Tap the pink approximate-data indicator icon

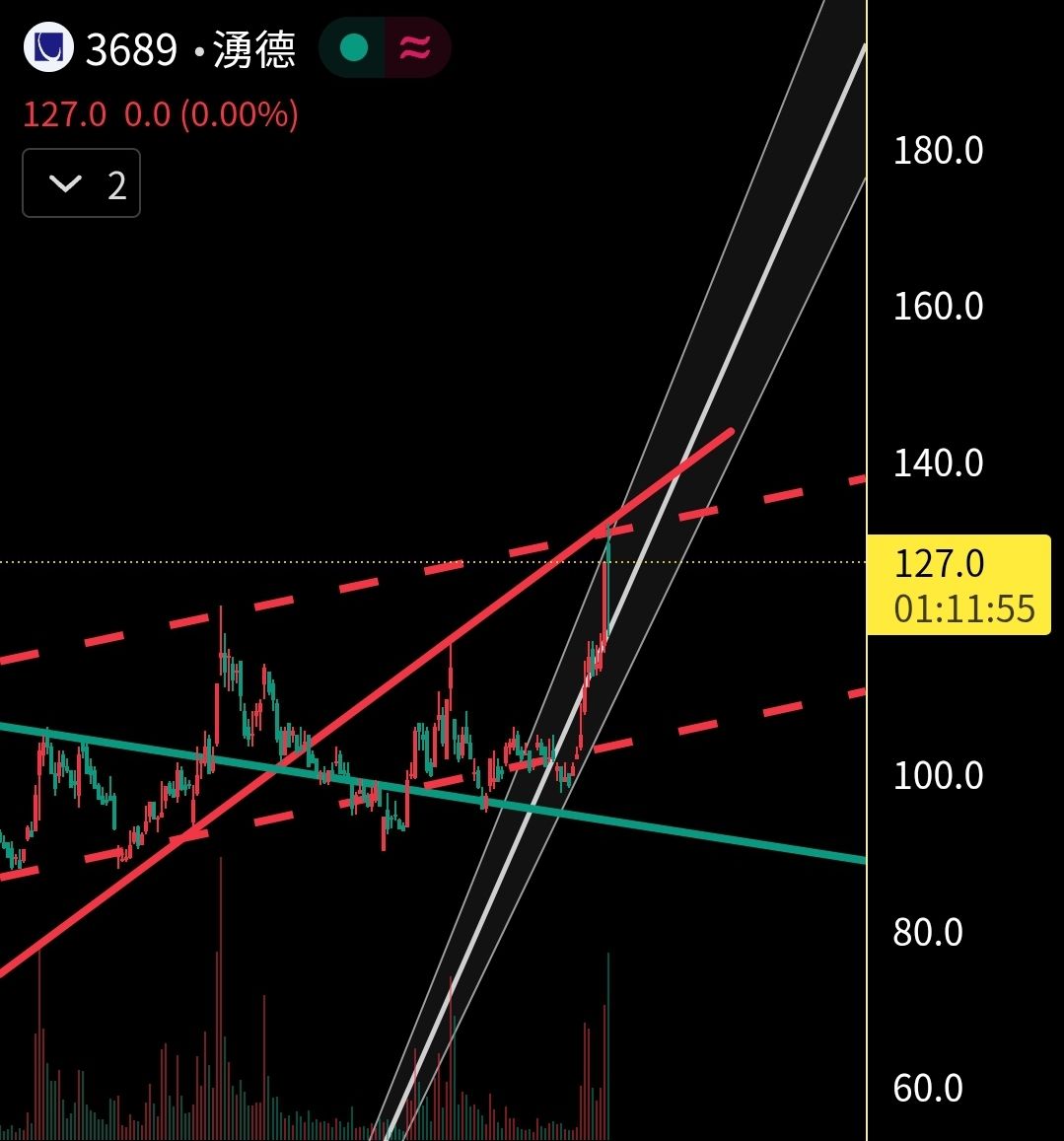click(x=416, y=47)
